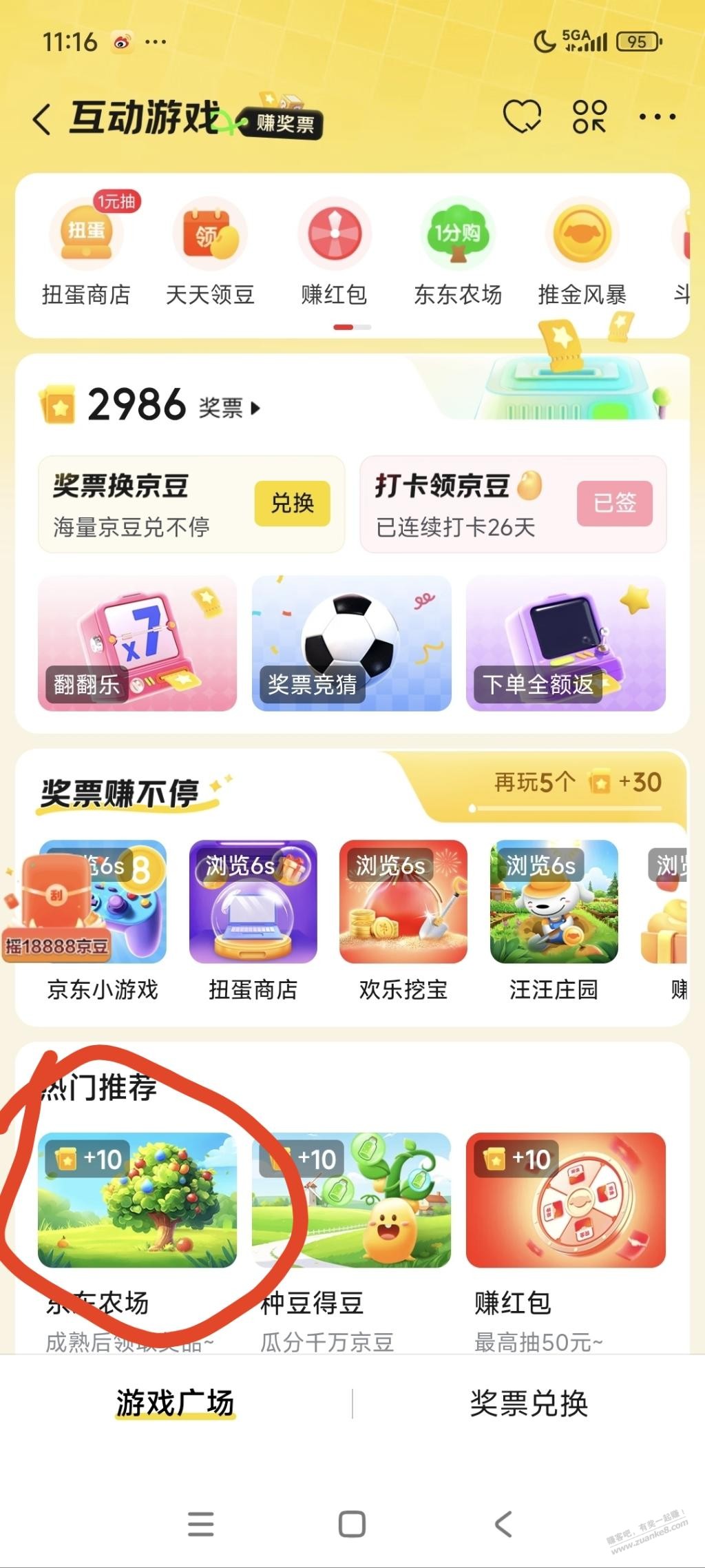Switch to the 奖票兑换 tab

point(529,1404)
